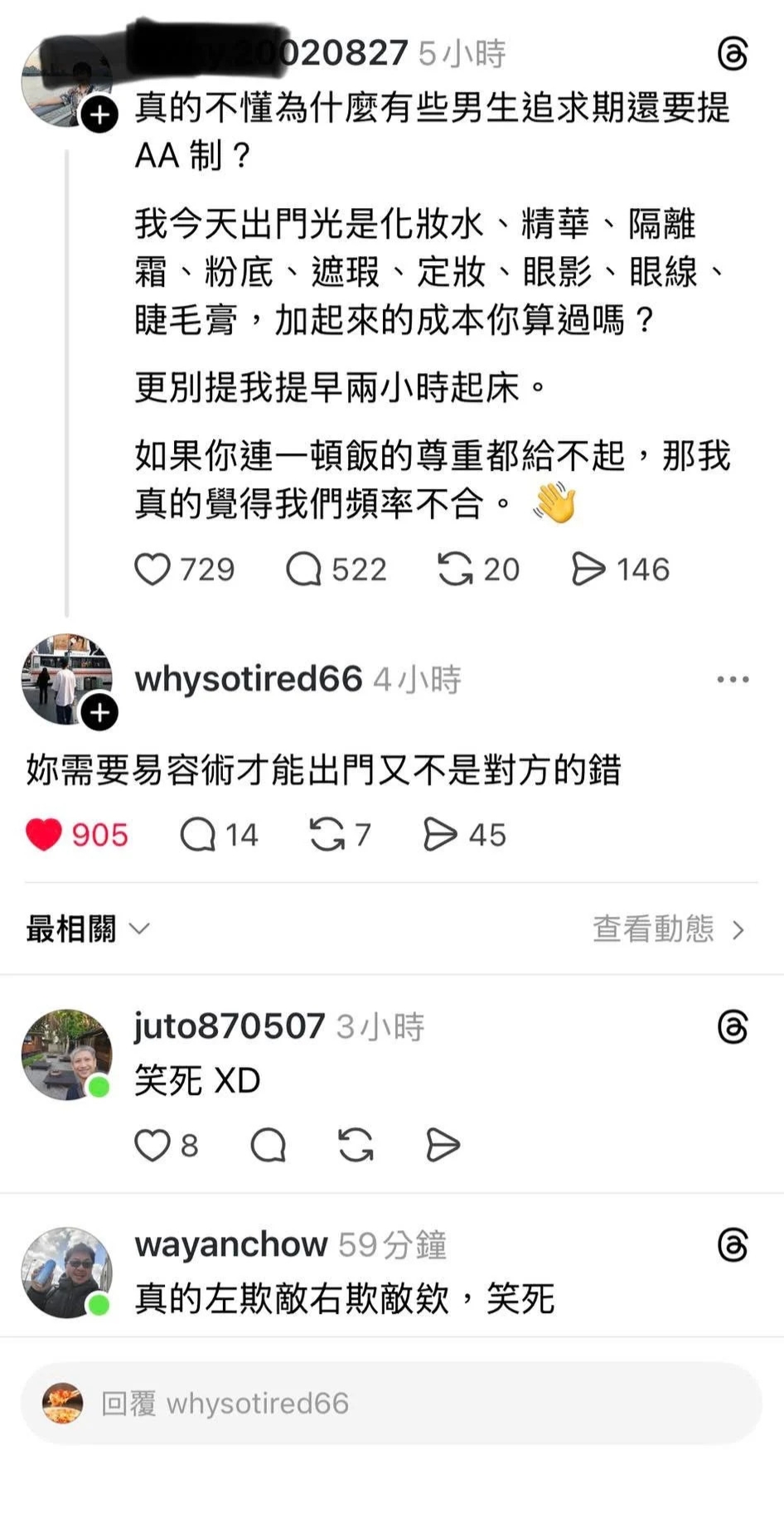Open 查看動態 activity view
Image resolution: width=784 pixels, height=1522 pixels.
coord(668,929)
